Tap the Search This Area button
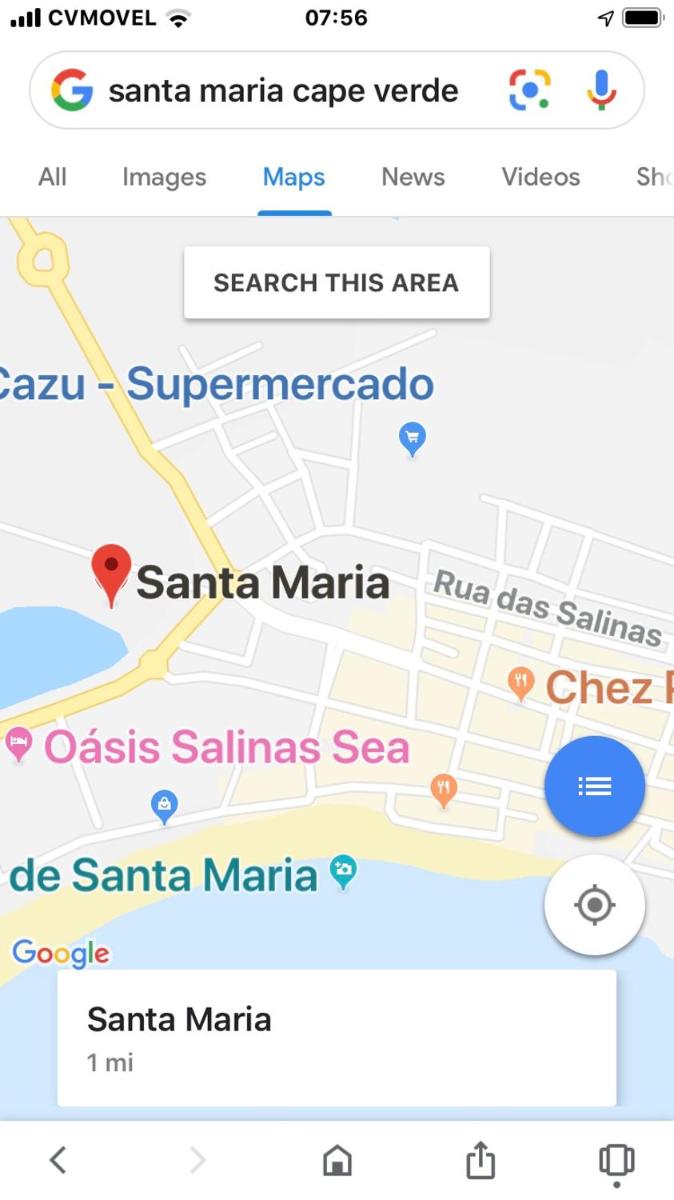This screenshot has height=1200, width=674. [x=336, y=282]
